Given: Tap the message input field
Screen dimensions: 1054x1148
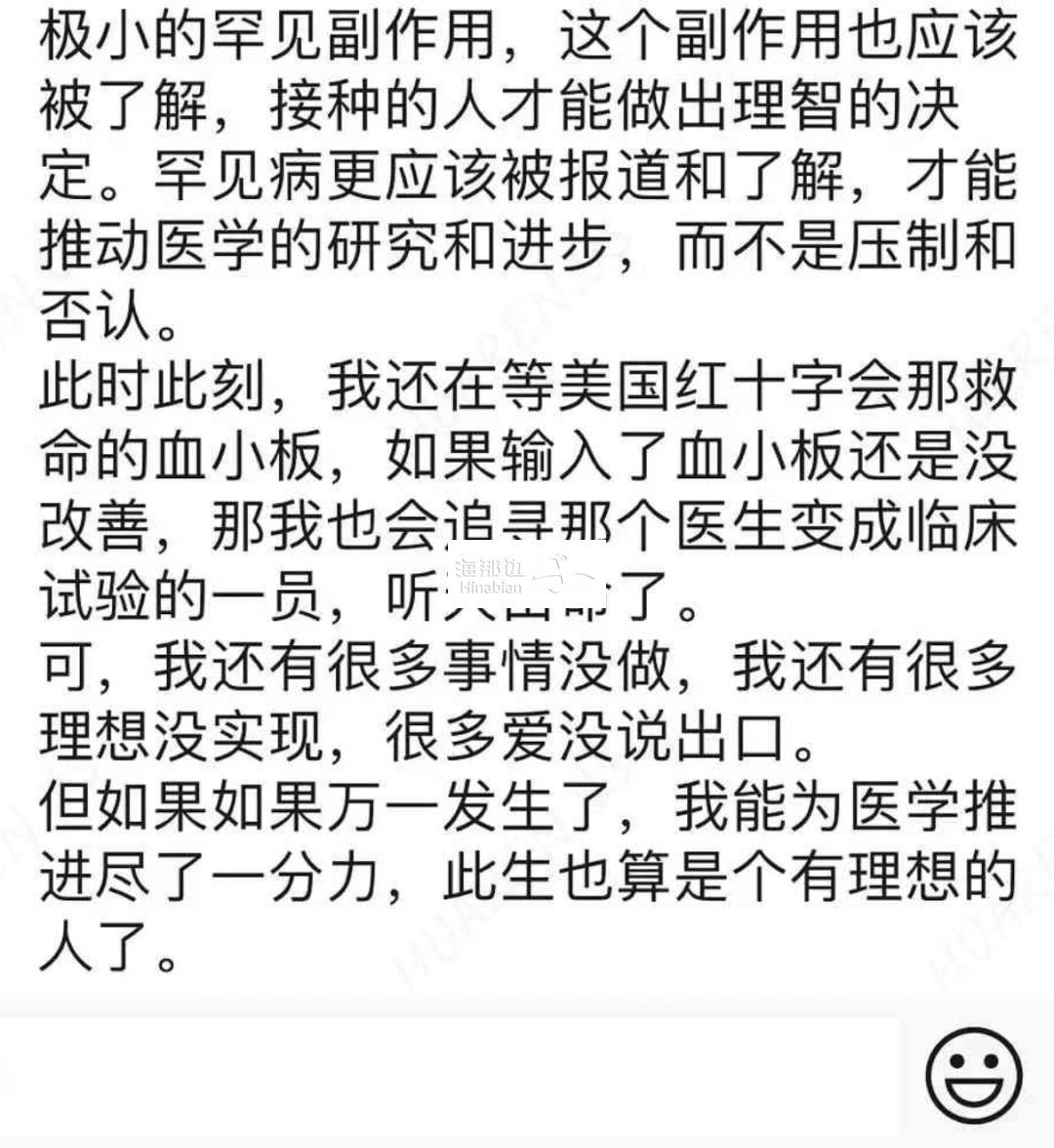Looking at the screenshot, I should [x=449, y=1076].
